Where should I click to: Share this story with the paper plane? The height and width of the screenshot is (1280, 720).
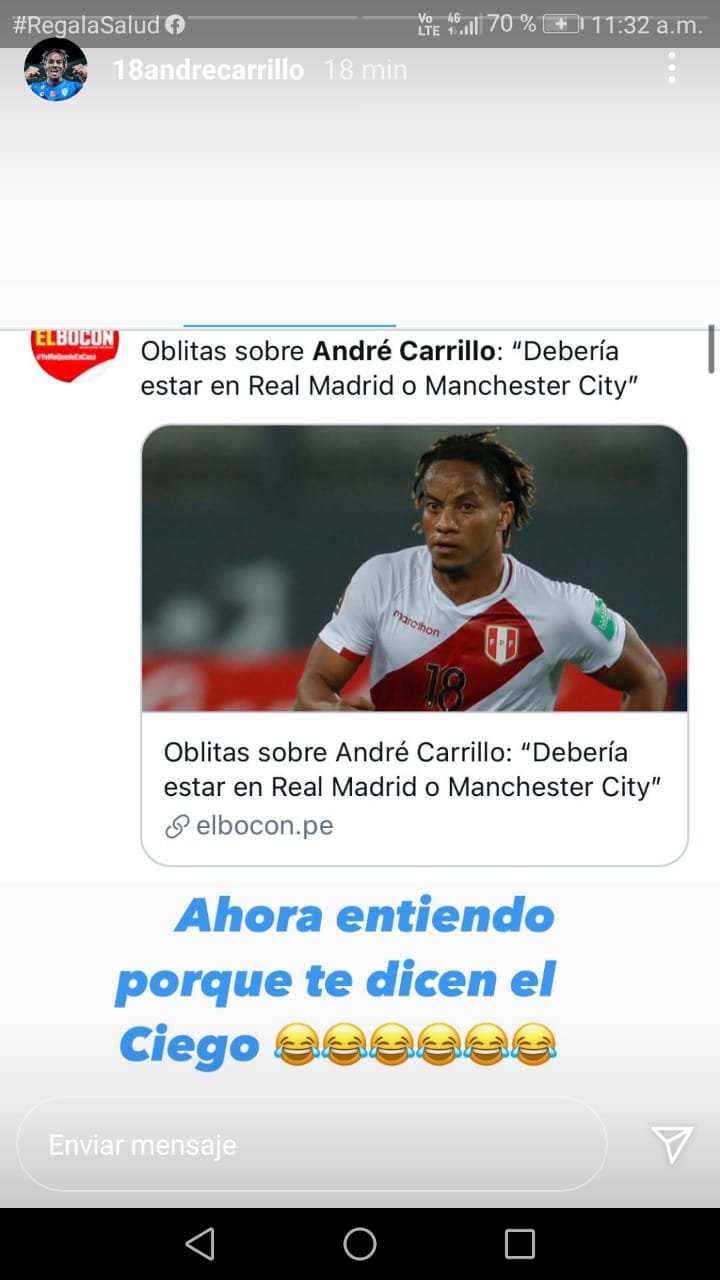tap(672, 1144)
